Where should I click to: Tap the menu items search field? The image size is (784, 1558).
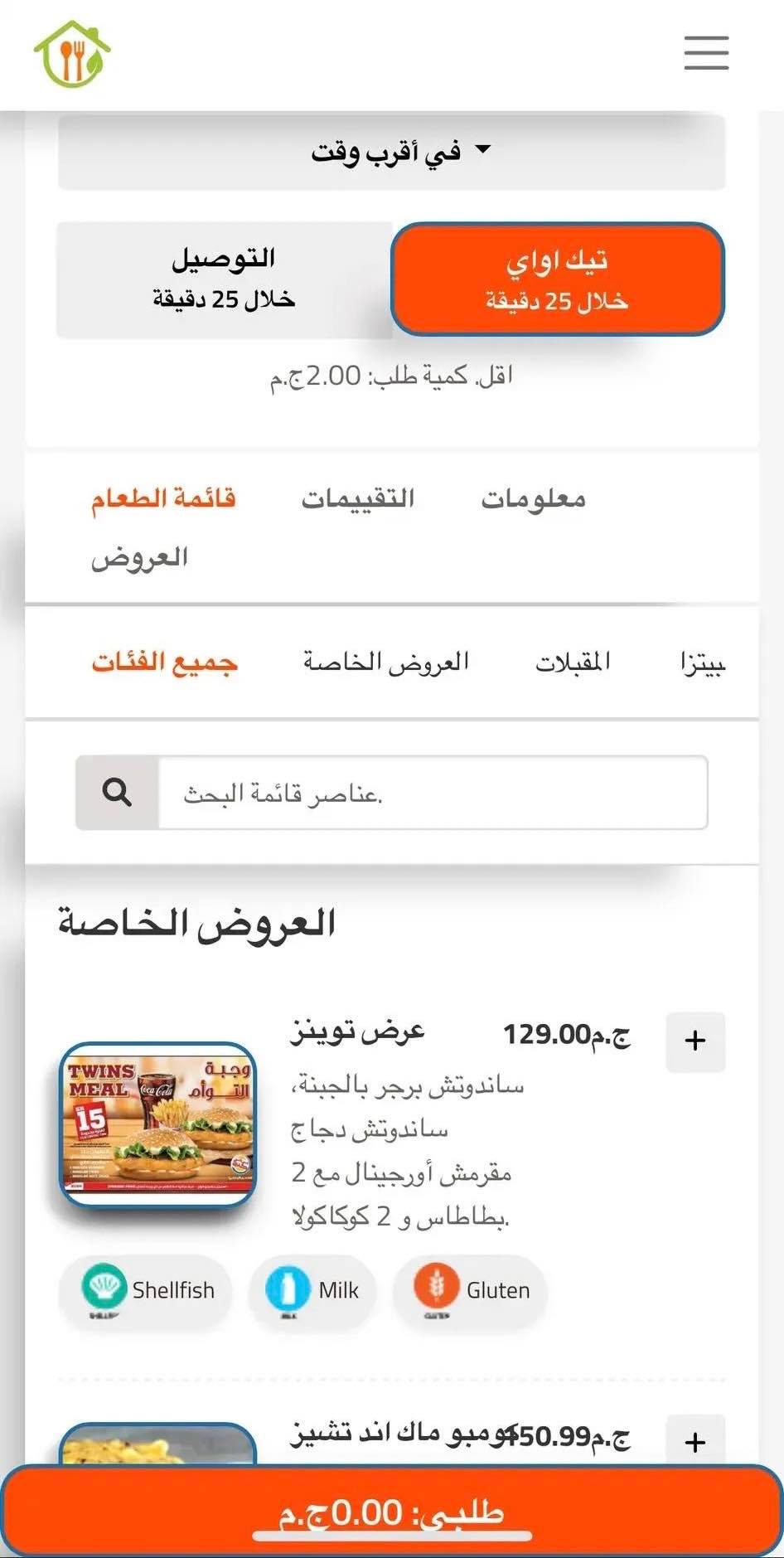point(433,793)
